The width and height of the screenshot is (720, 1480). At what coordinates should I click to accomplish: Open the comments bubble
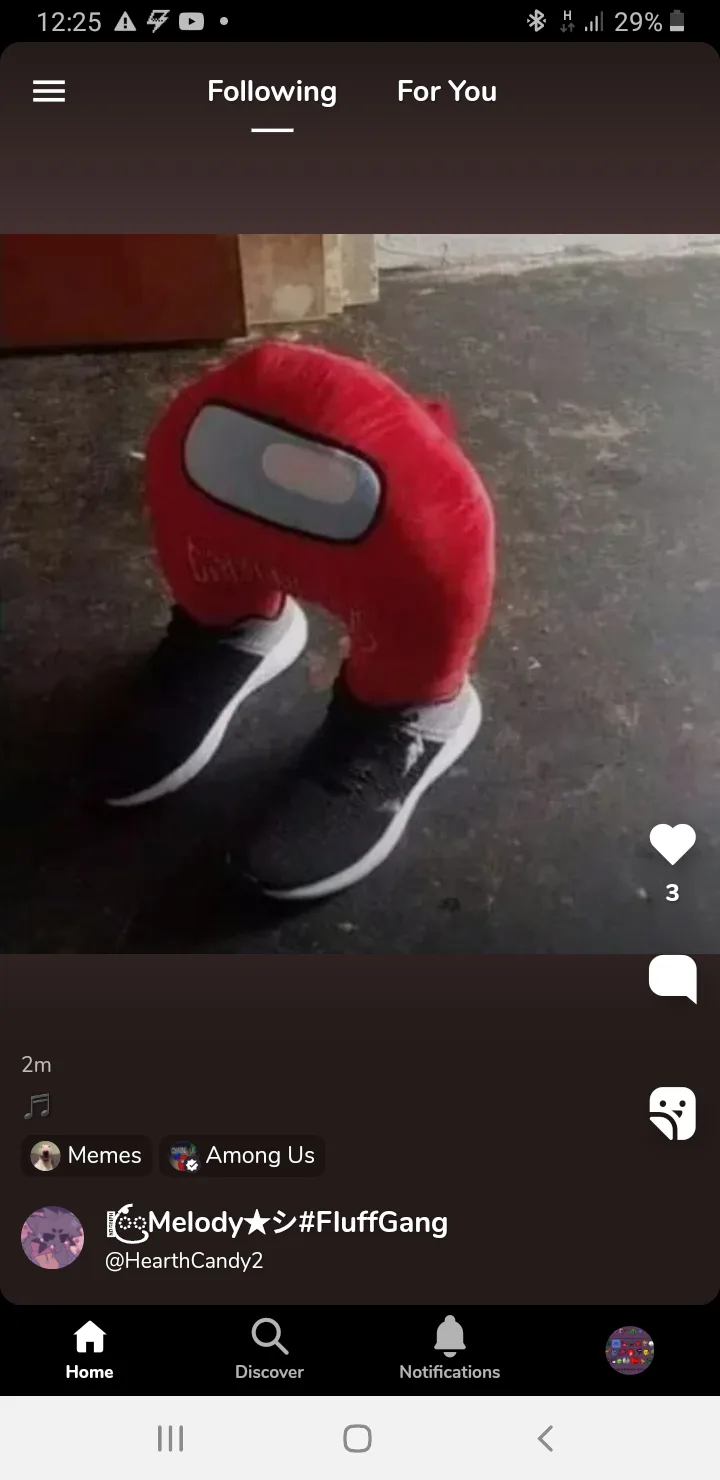point(672,978)
